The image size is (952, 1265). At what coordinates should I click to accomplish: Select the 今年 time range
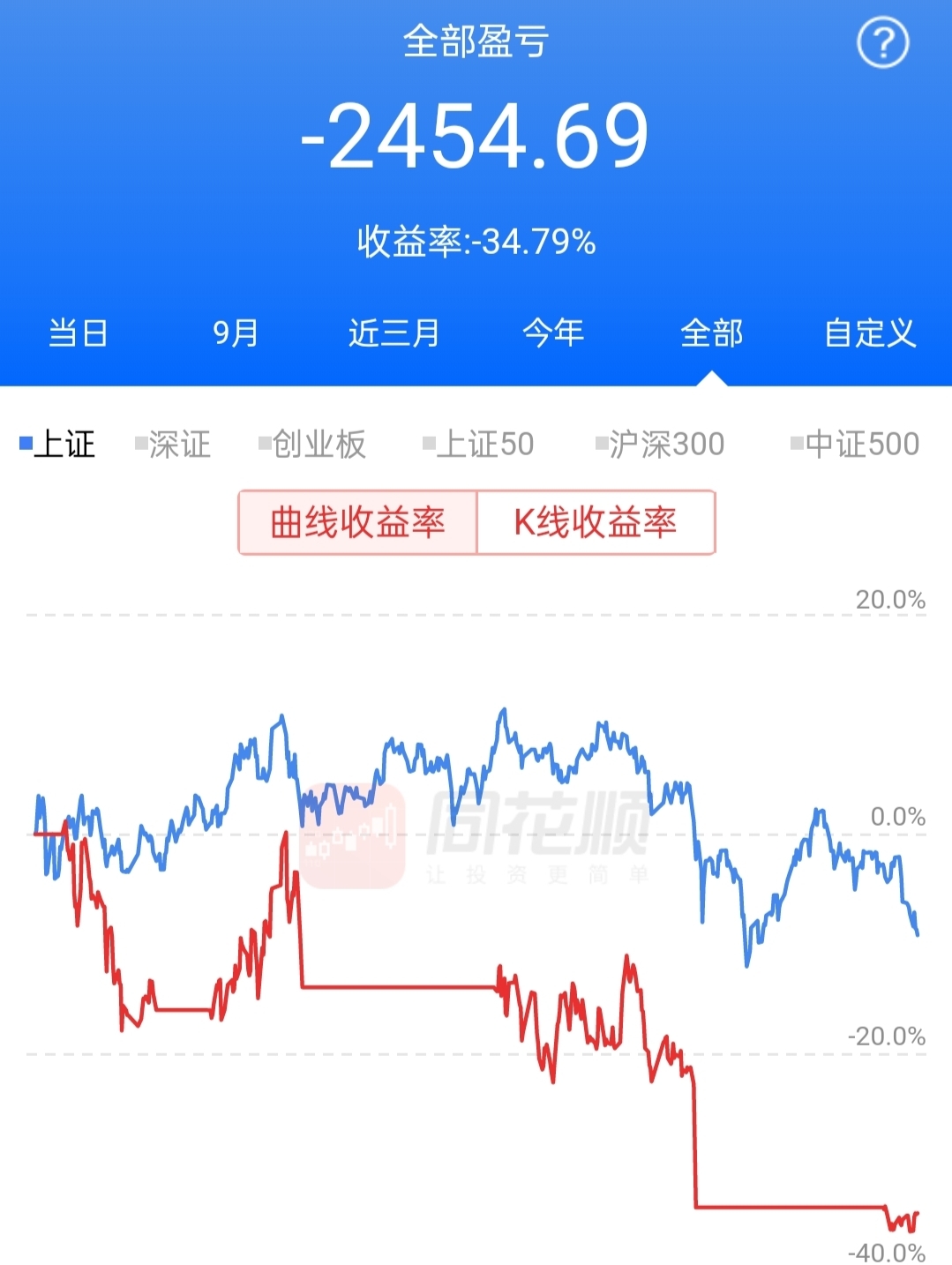tap(555, 334)
